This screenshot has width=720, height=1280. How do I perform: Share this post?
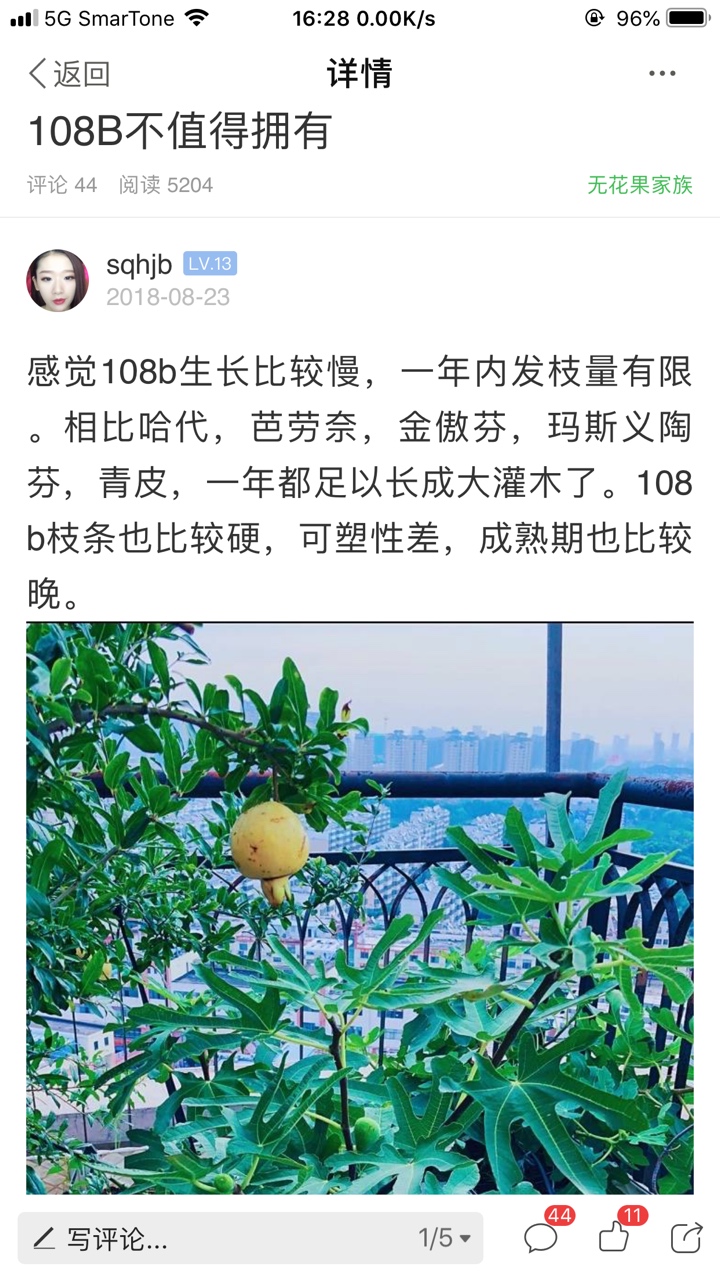coord(686,1238)
